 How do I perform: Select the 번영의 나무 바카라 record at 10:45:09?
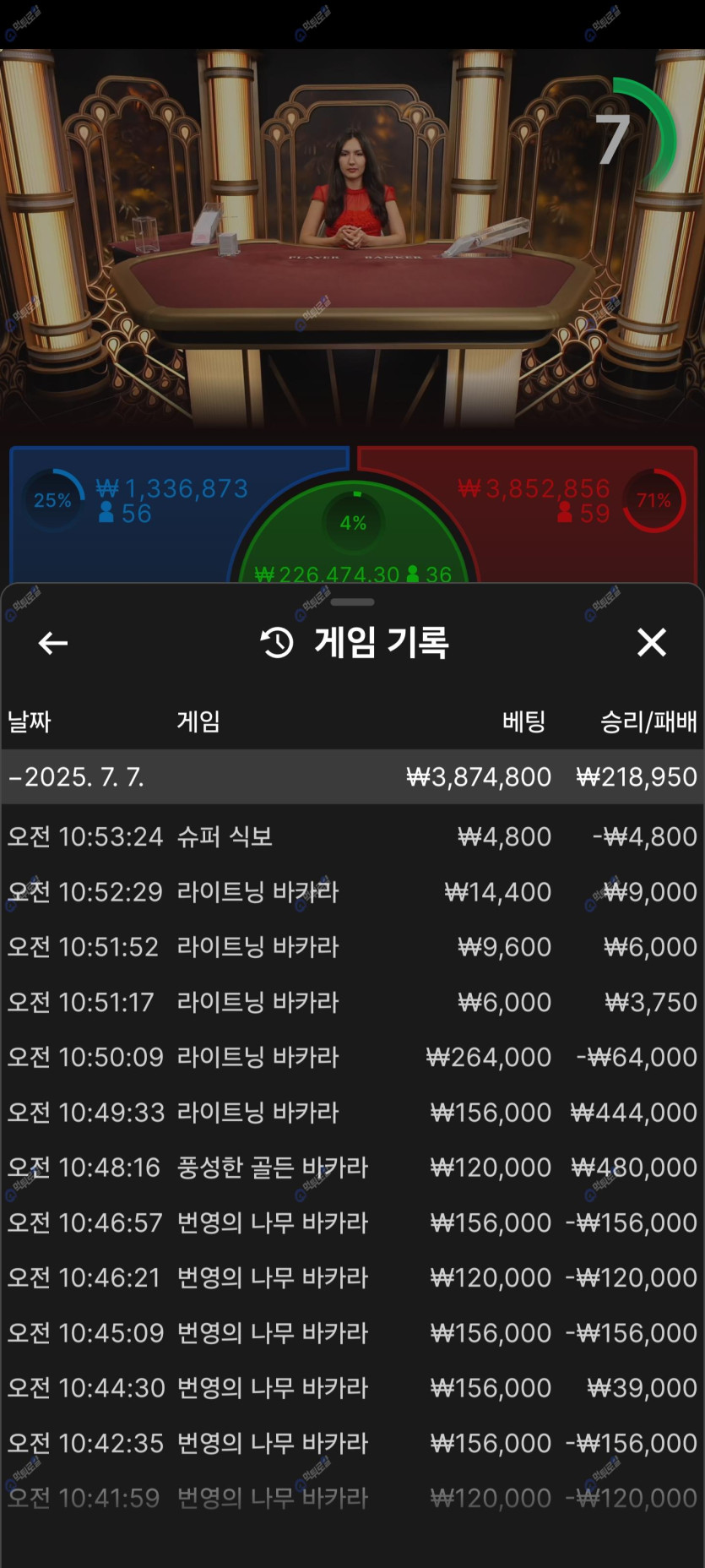click(352, 1333)
